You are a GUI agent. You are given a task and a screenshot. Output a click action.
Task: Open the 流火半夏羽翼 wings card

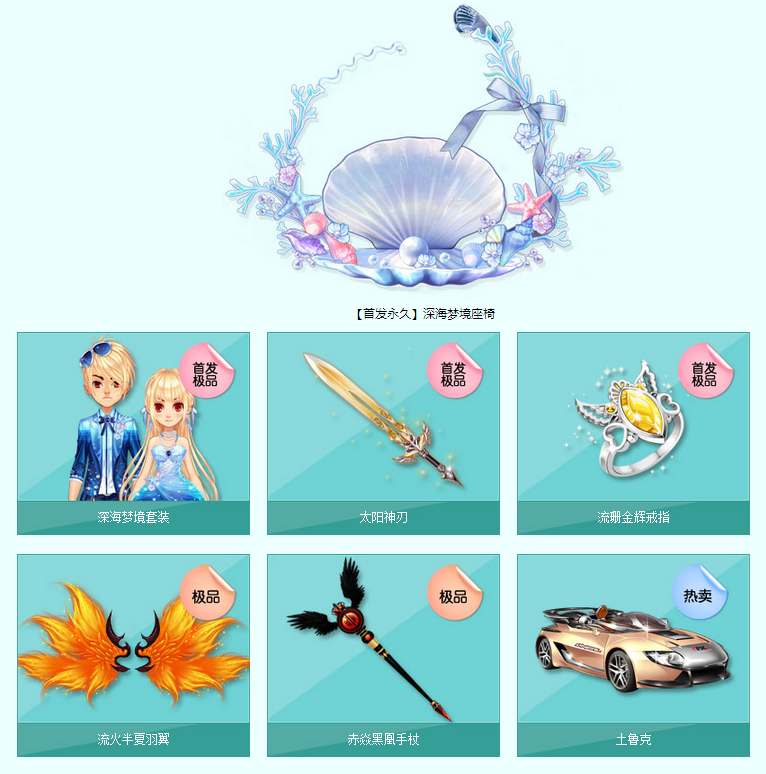[x=133, y=654]
